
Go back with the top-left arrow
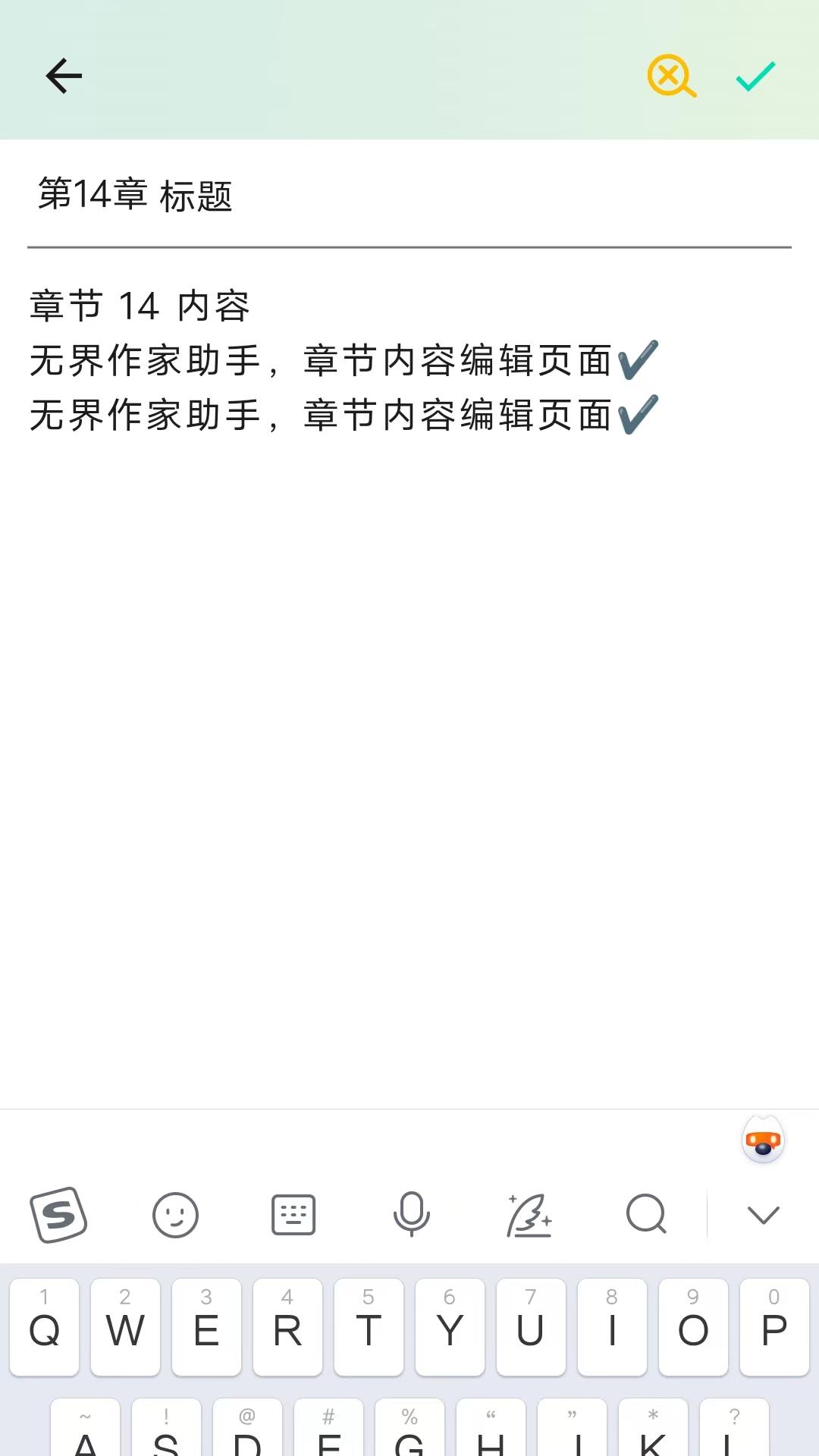tap(64, 76)
